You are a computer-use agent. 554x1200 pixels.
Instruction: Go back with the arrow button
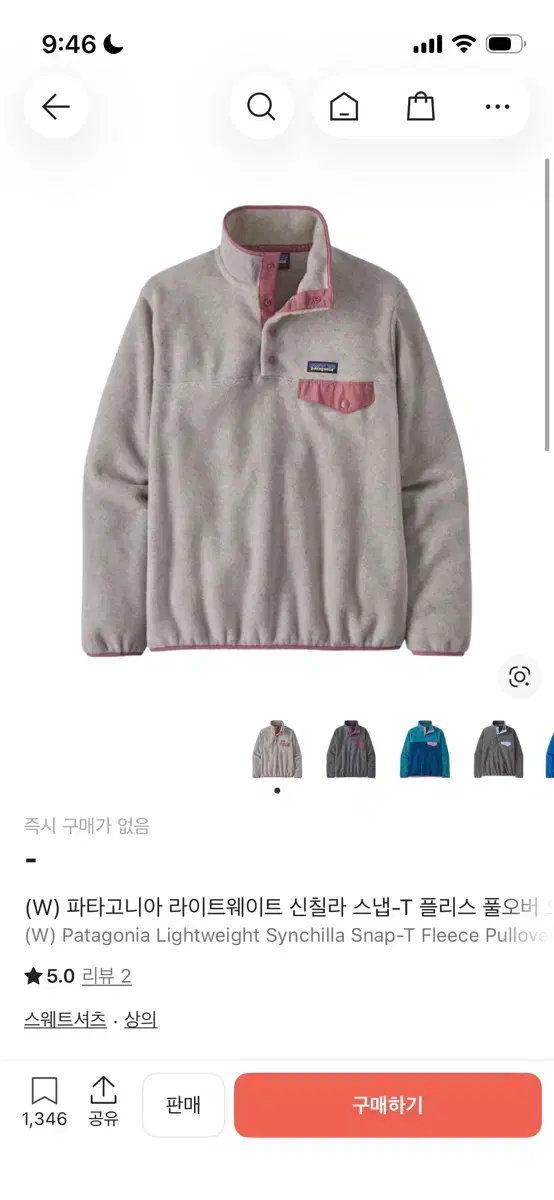(56, 107)
